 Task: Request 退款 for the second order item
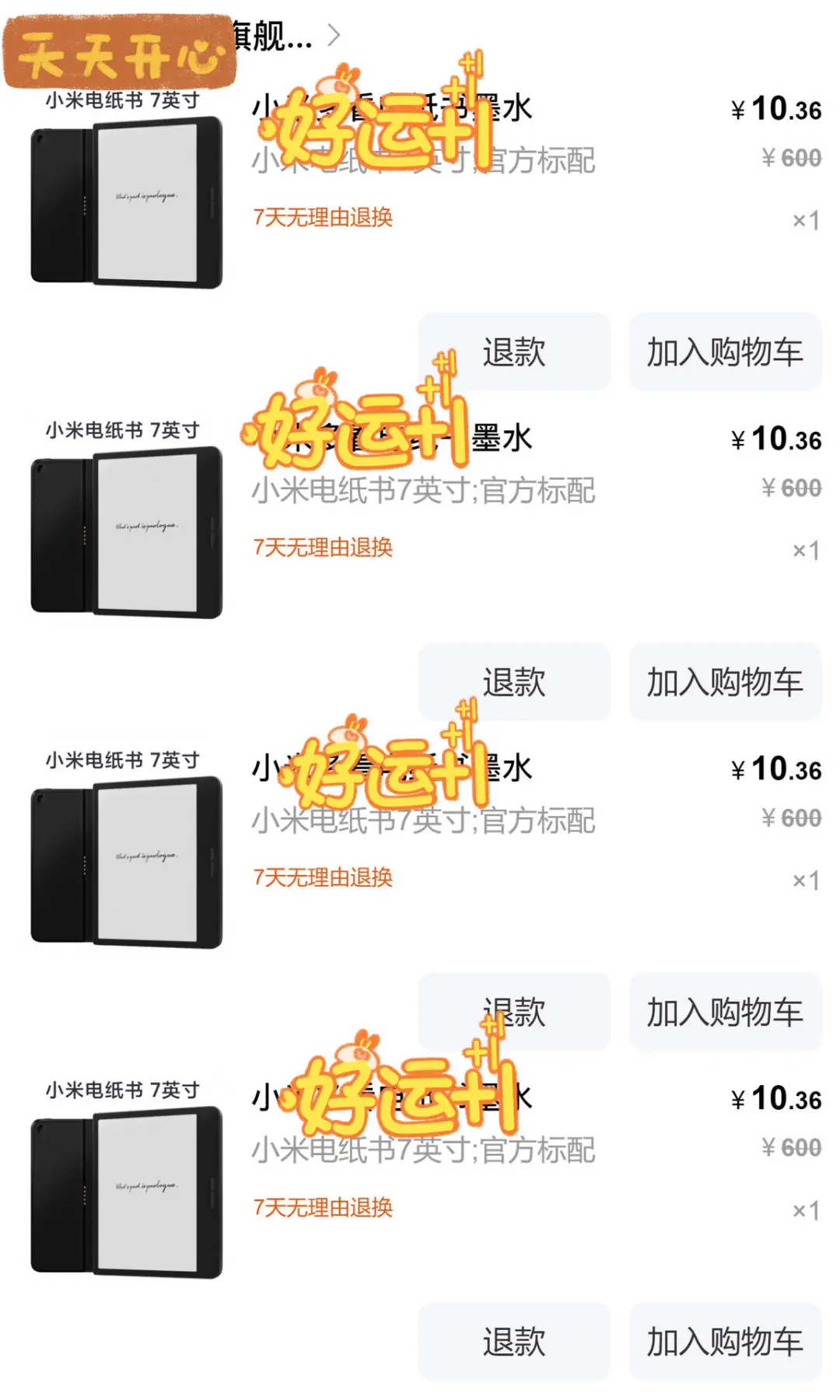514,681
